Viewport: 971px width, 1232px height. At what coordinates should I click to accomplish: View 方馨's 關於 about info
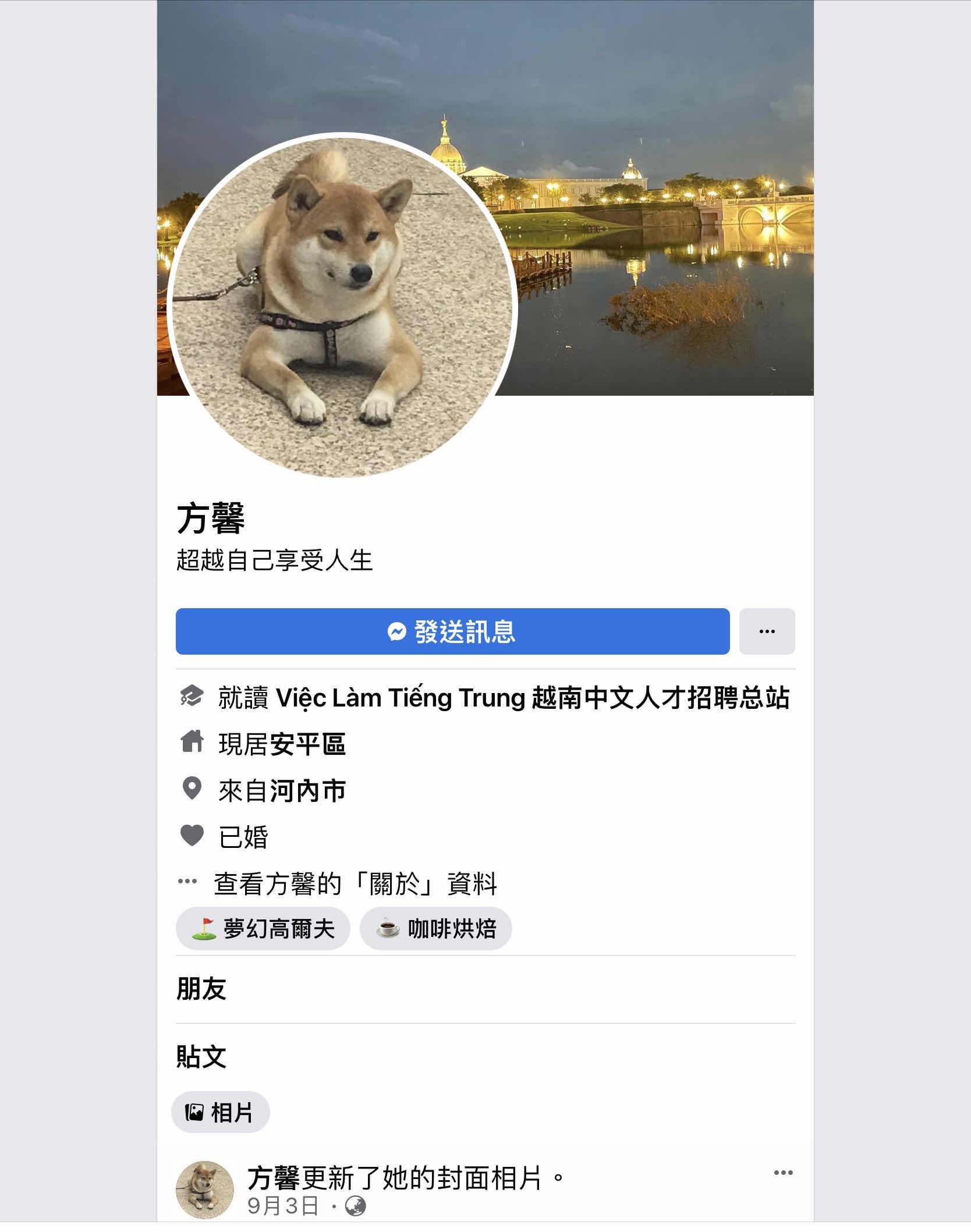355,884
